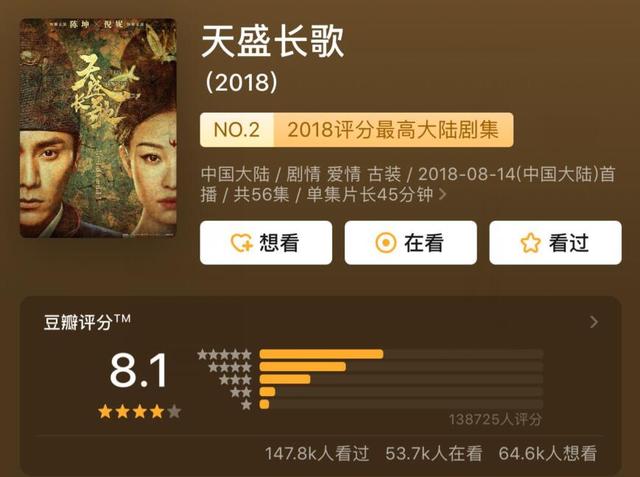Image resolution: width=640 pixels, height=477 pixels.
Task: Expand the show info details chevron
Action: tap(443, 197)
